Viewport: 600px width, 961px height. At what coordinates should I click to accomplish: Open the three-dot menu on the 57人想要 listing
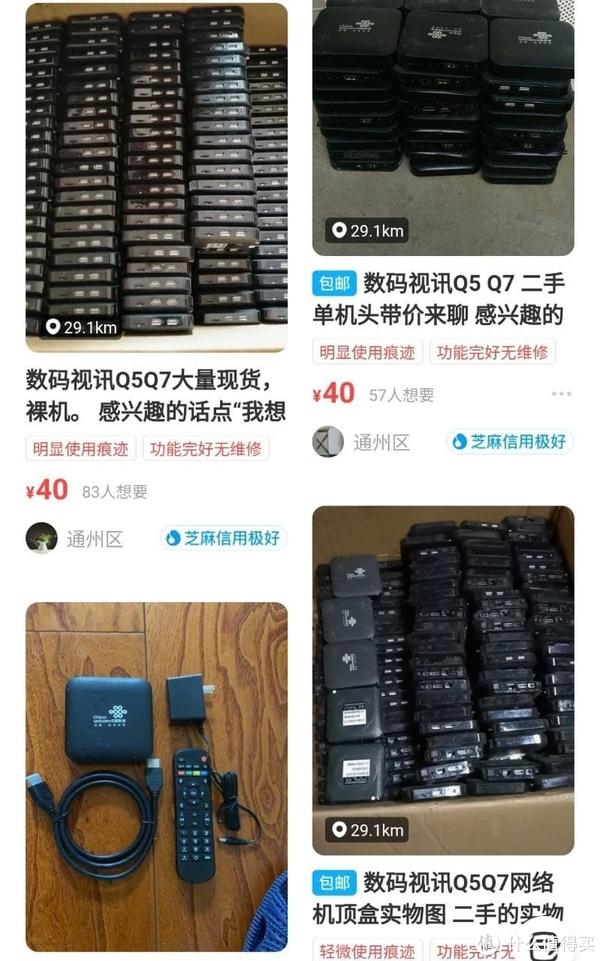(x=561, y=394)
